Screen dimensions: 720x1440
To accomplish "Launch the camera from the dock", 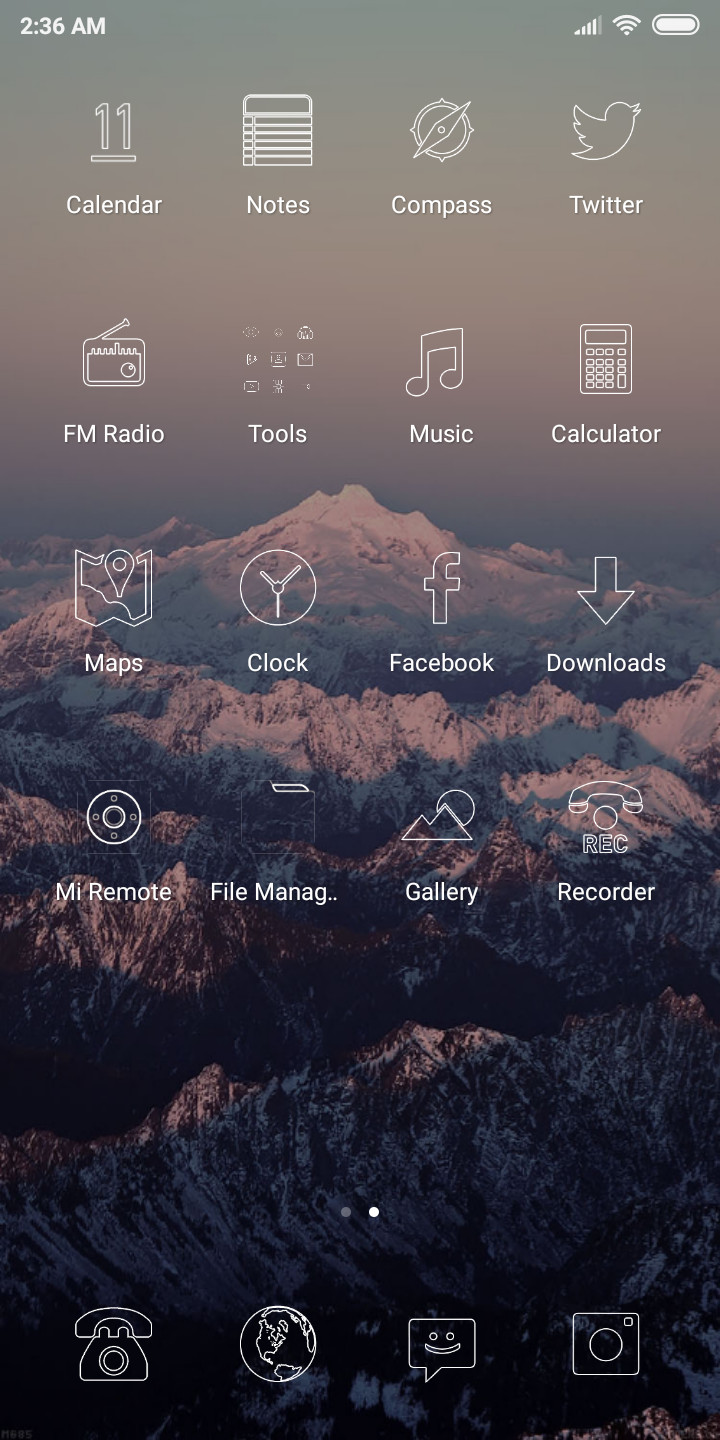I will [x=606, y=1344].
